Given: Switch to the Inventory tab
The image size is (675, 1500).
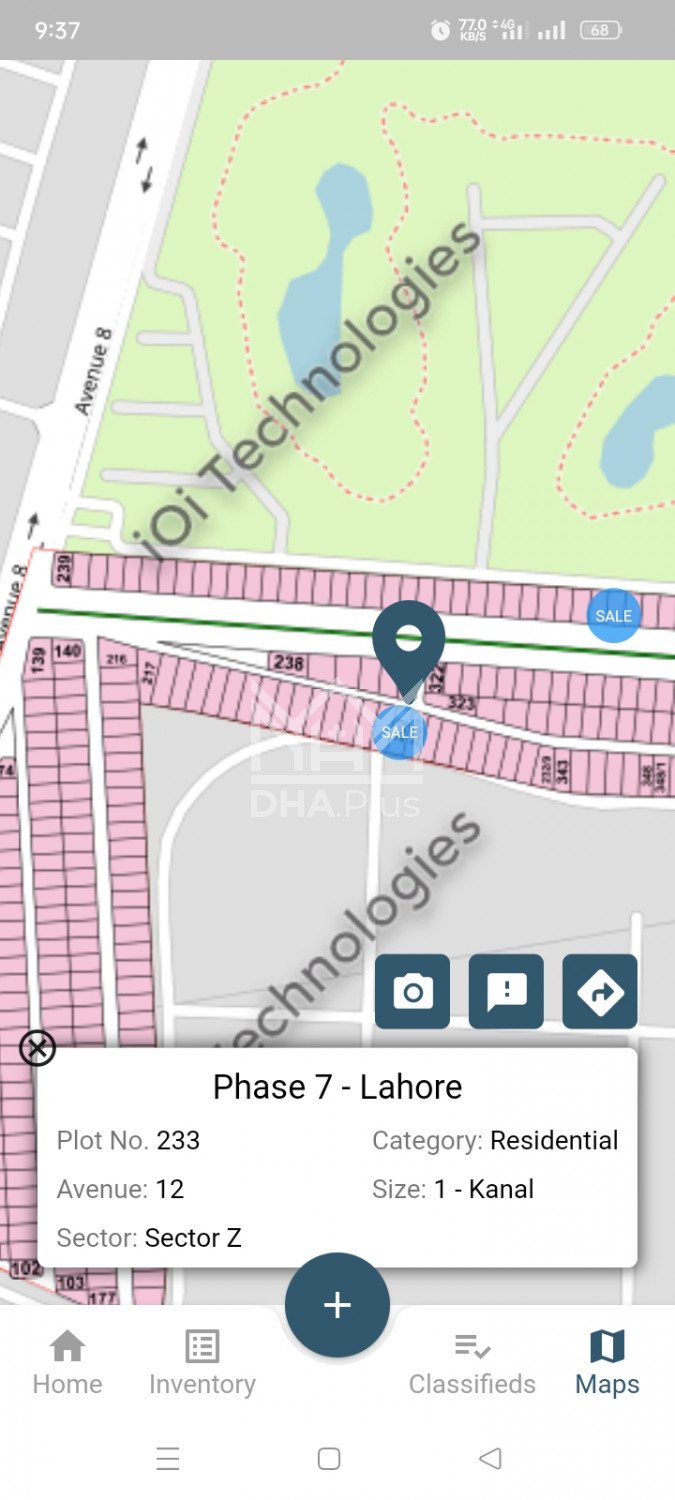Looking at the screenshot, I should (x=202, y=1362).
